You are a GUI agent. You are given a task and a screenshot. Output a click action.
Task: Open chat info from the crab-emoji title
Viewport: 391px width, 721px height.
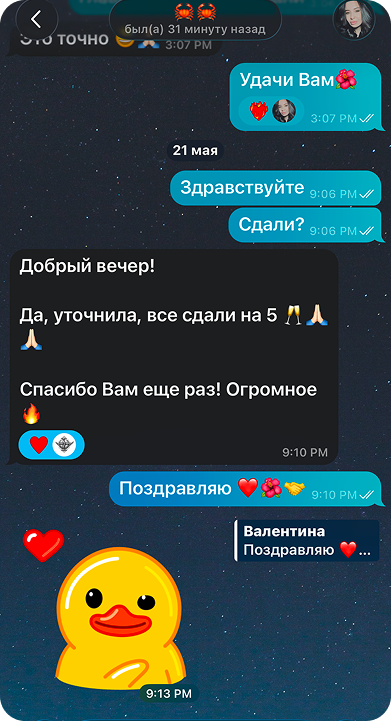click(x=195, y=19)
